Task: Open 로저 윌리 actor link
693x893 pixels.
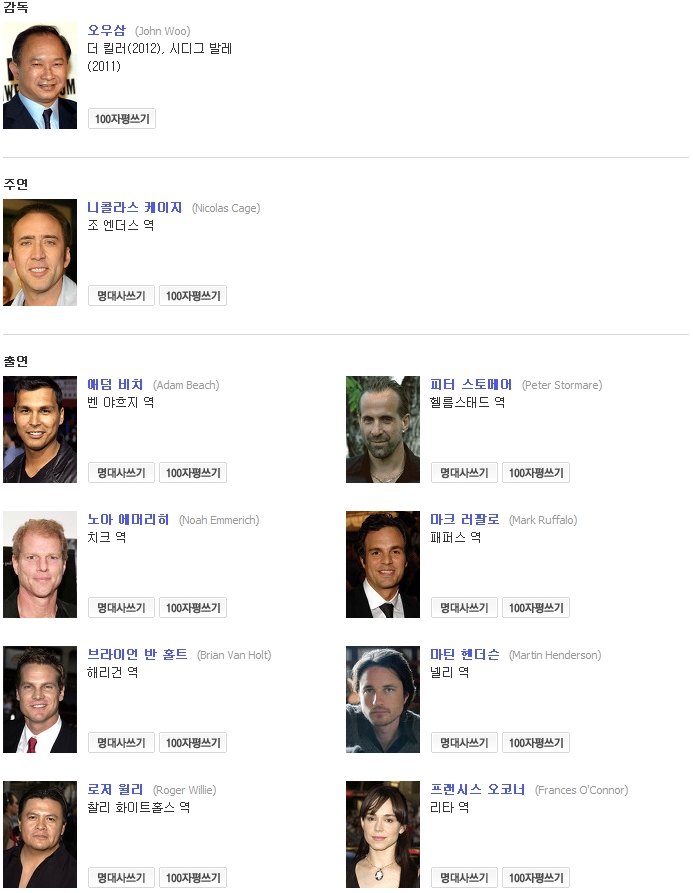Action: (x=115, y=789)
